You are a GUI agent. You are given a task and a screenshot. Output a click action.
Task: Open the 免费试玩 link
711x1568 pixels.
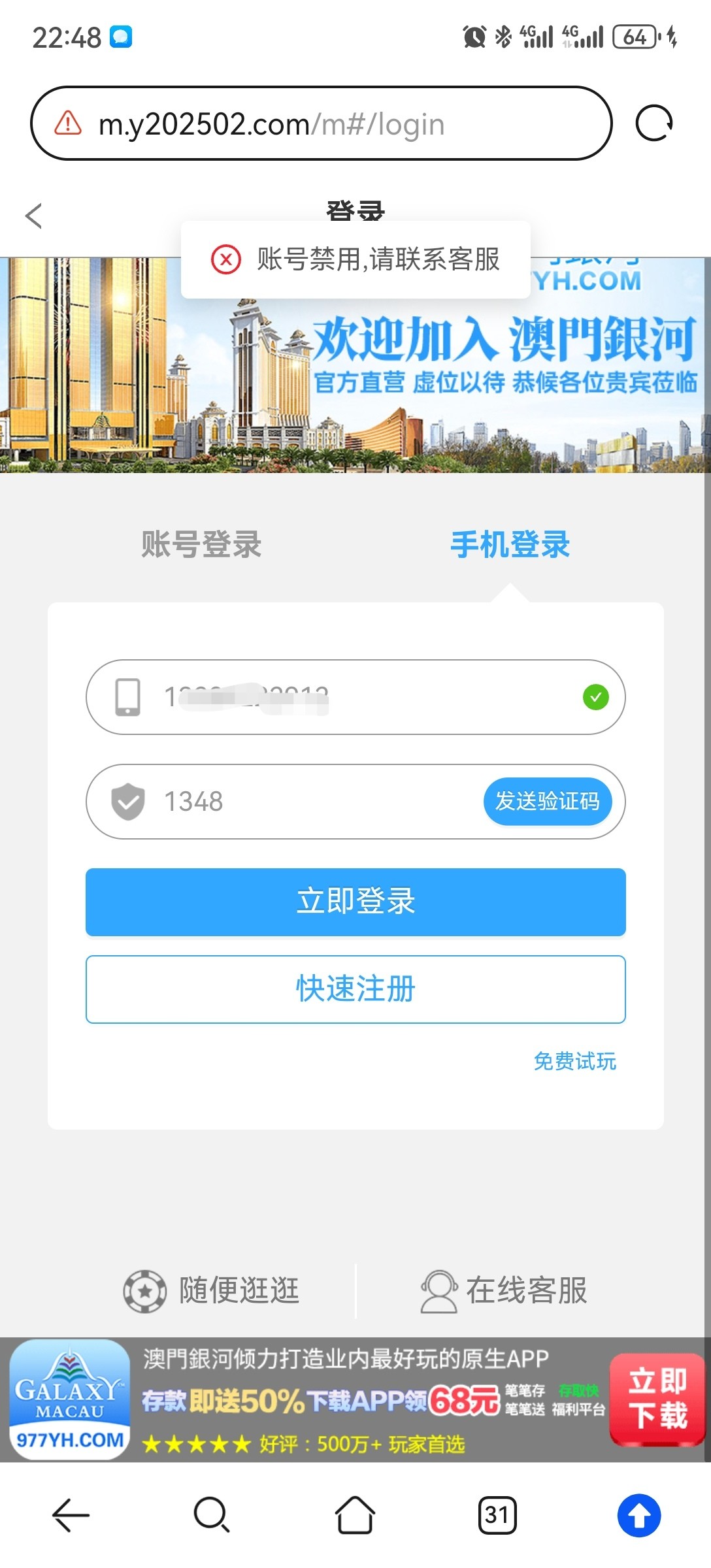[574, 1061]
